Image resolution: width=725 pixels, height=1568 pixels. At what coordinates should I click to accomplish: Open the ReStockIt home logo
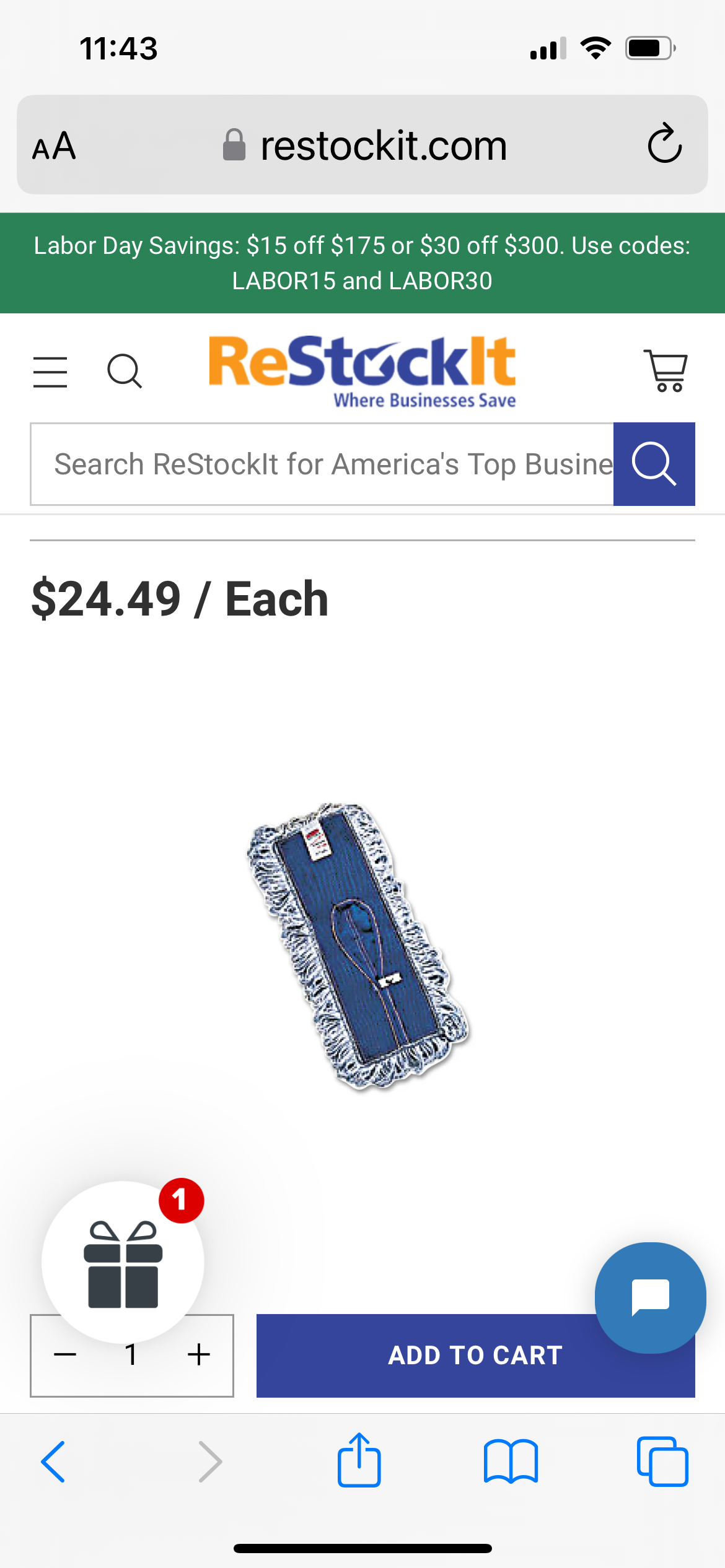pos(362,372)
